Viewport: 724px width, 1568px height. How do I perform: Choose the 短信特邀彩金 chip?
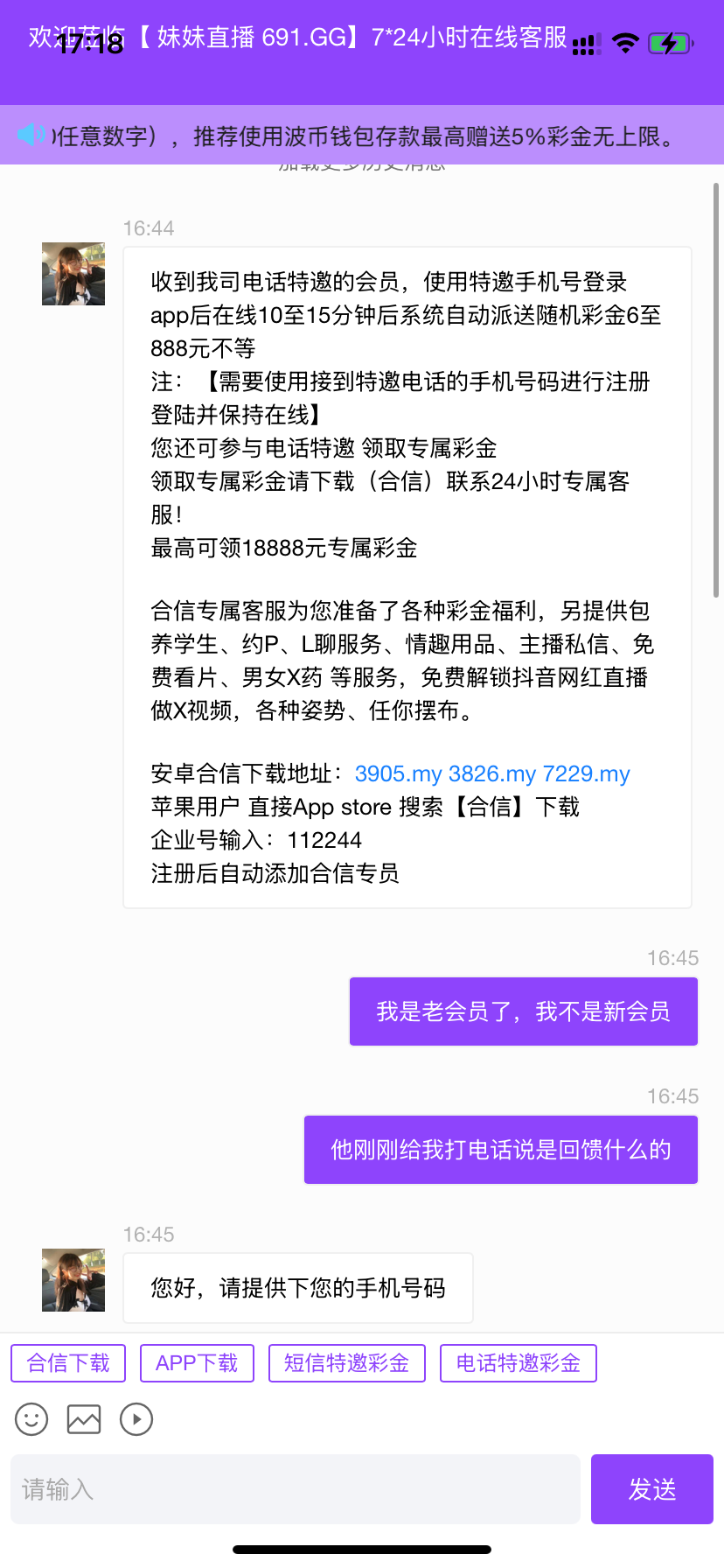(x=346, y=1363)
